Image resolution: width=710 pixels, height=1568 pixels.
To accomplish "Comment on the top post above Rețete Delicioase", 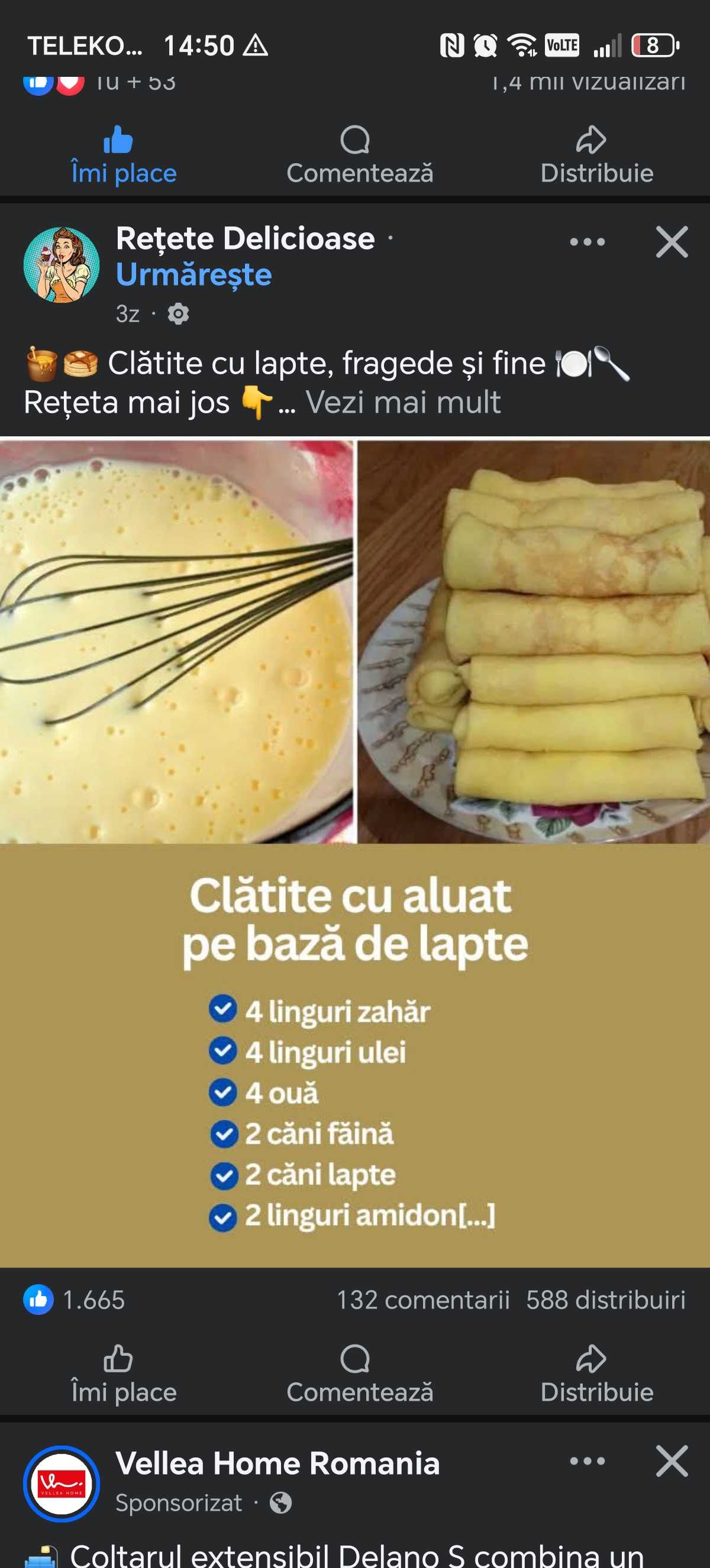I will tap(359, 156).
